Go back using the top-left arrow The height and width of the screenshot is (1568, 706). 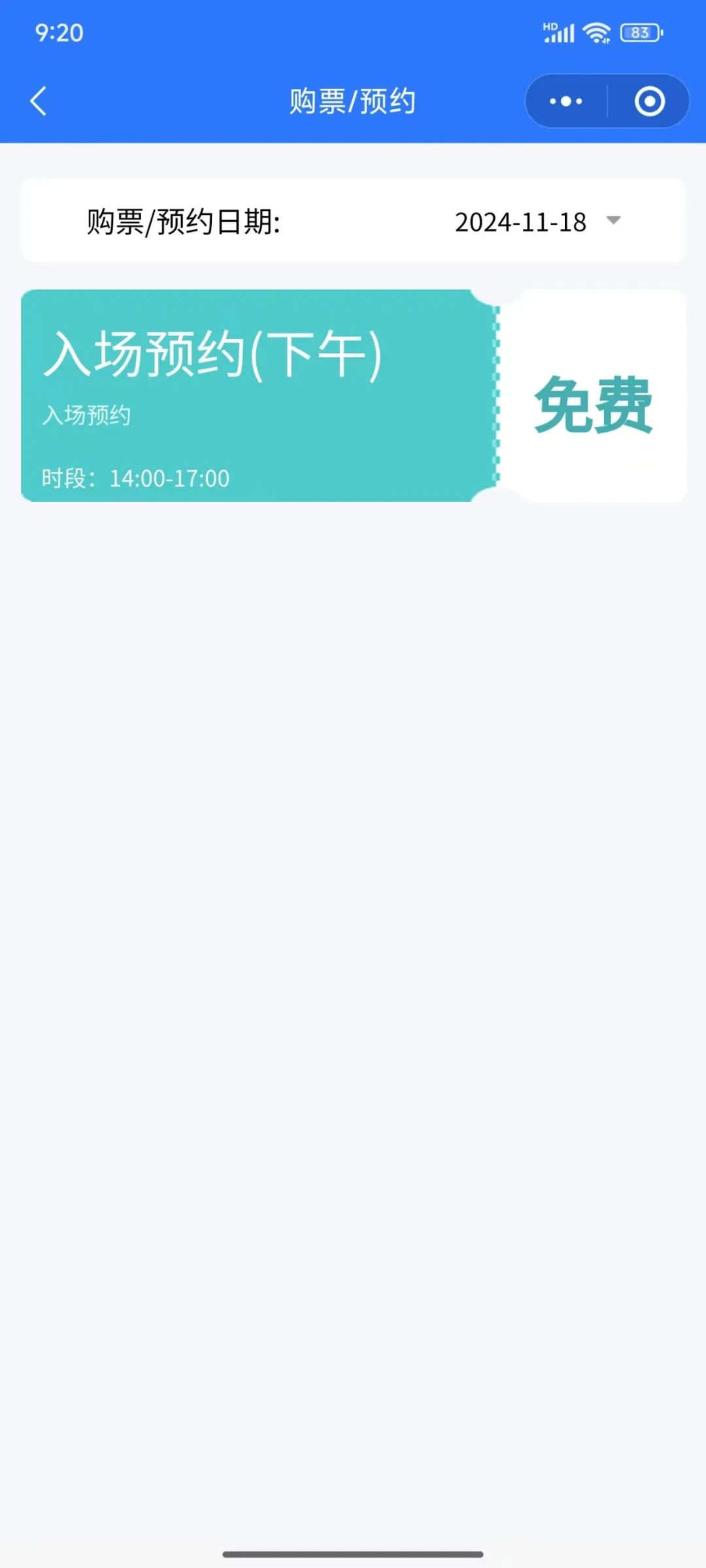[39, 101]
